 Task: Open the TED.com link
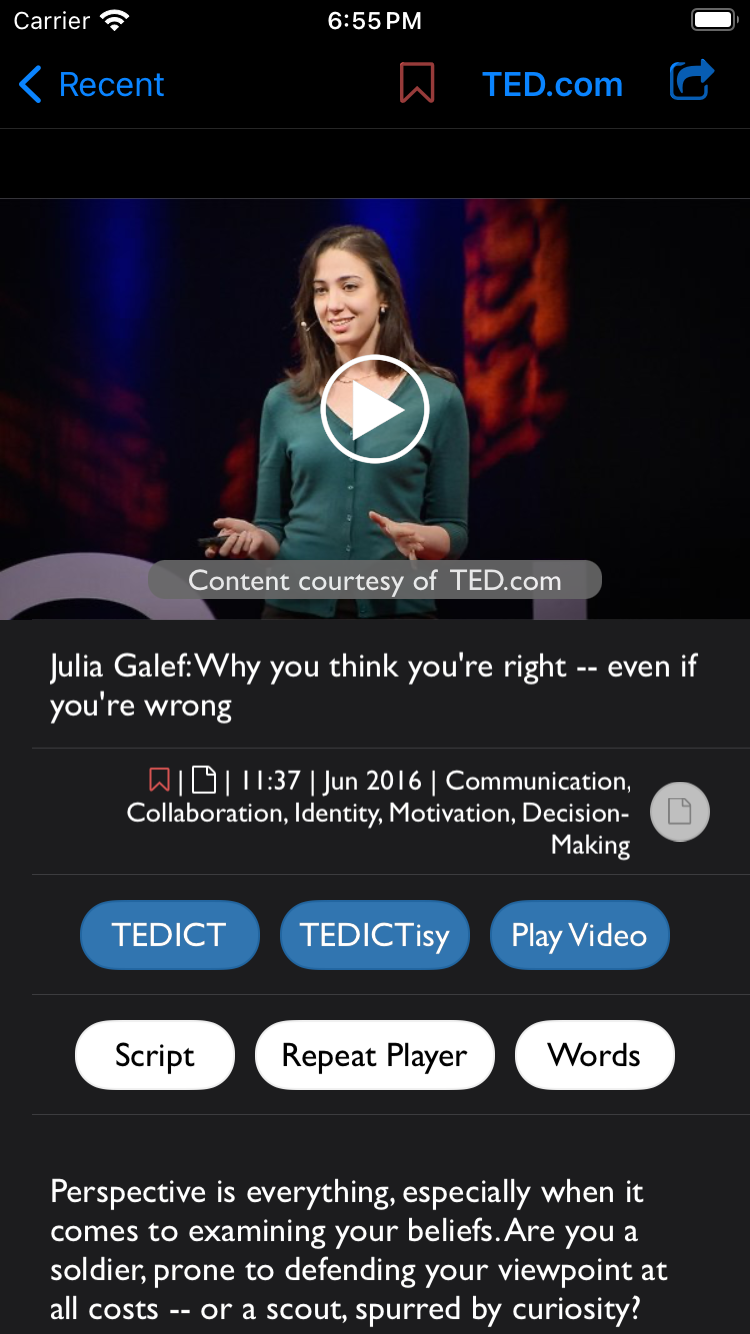[x=552, y=85]
